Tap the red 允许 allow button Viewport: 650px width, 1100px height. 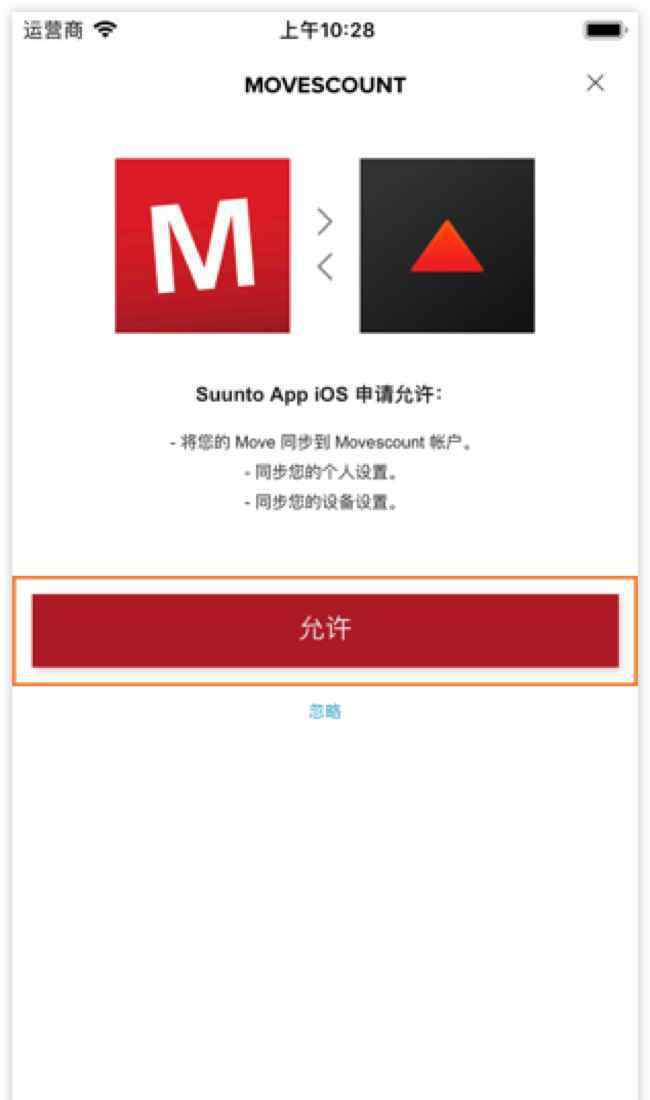[325, 630]
